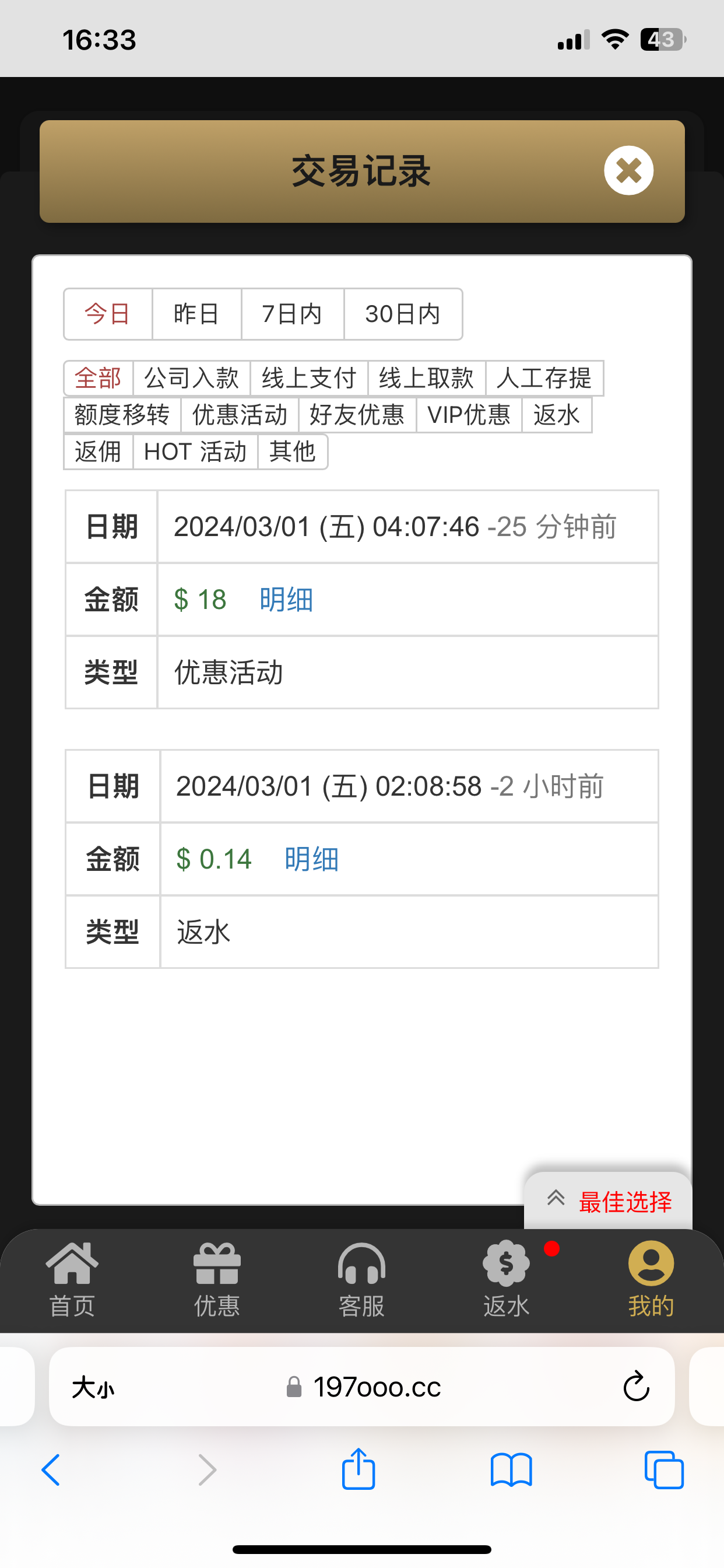The image size is (724, 1568).
Task: Select the 30日内 time range
Action: coord(403,314)
